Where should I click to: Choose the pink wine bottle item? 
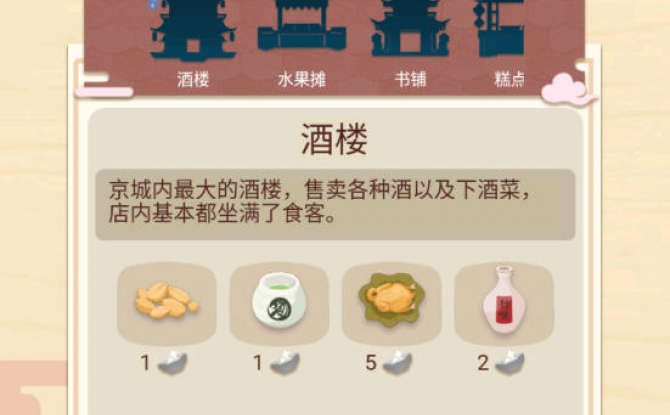[503, 304]
